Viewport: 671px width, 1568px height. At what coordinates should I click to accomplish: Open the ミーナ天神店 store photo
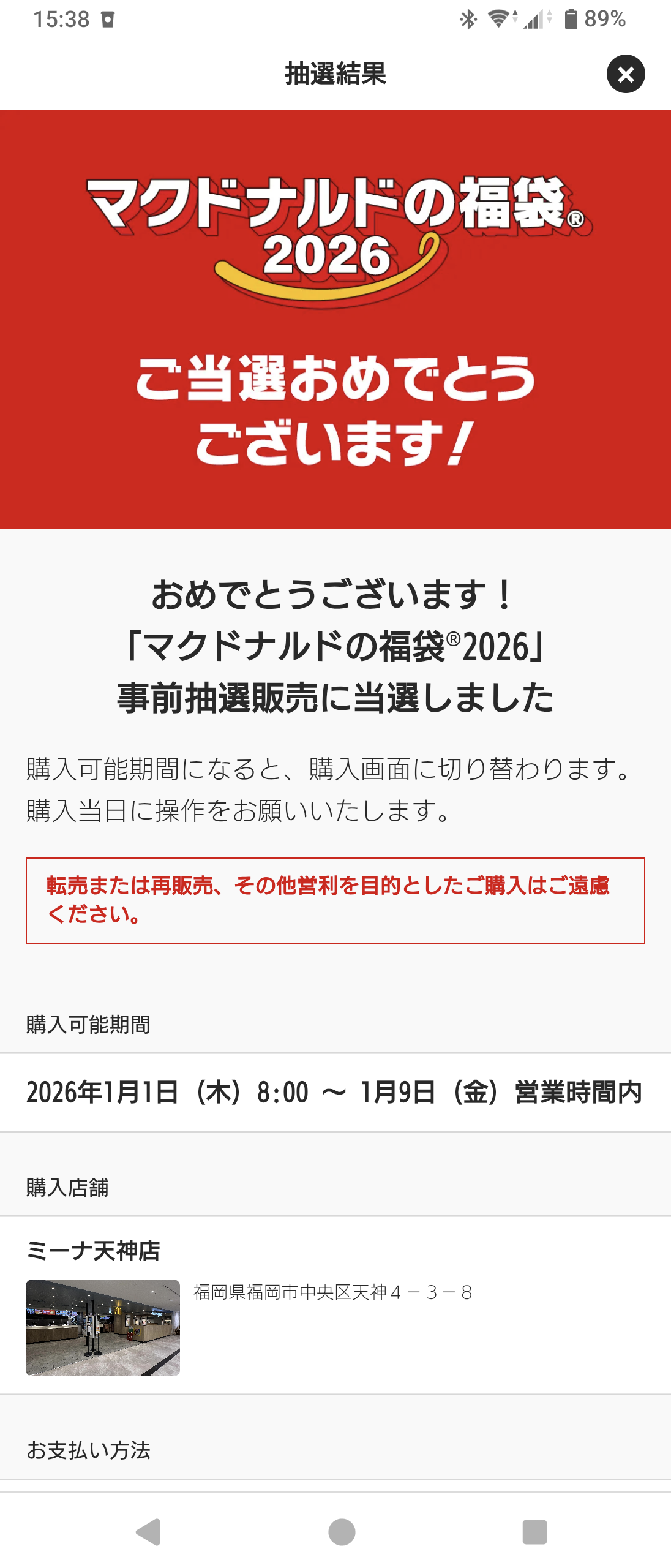103,1327
